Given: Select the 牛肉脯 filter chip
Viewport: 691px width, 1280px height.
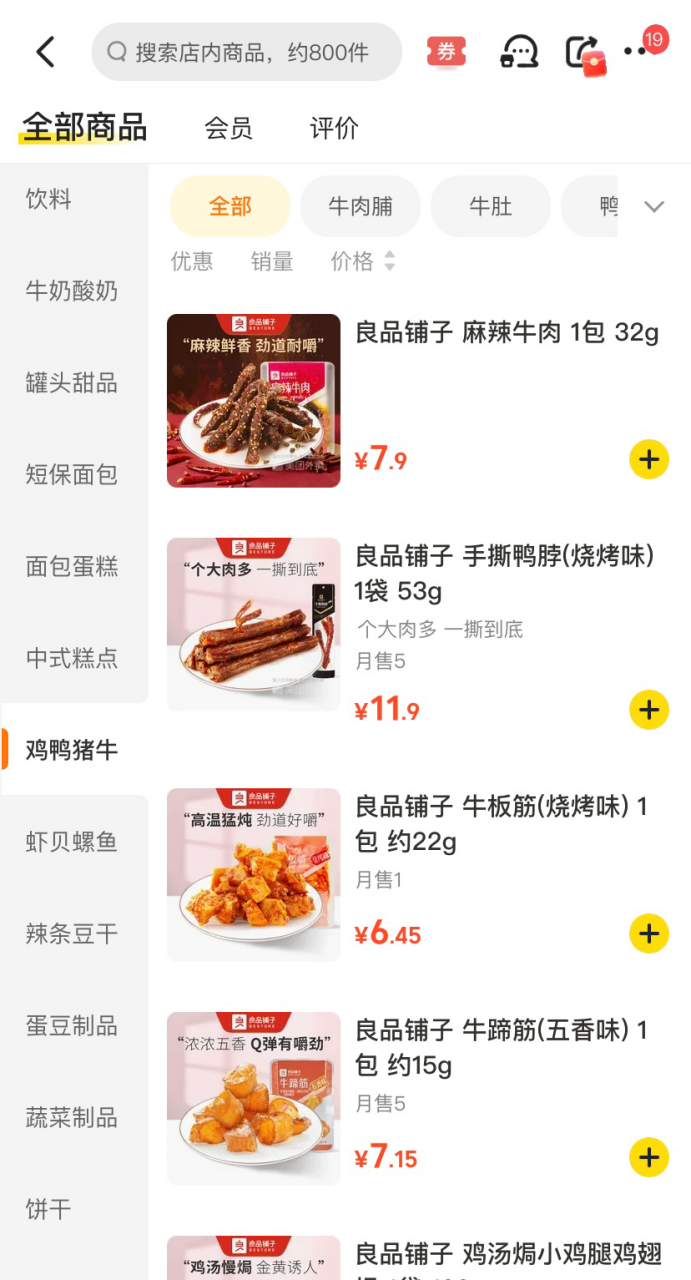Looking at the screenshot, I should pyautogui.click(x=360, y=206).
